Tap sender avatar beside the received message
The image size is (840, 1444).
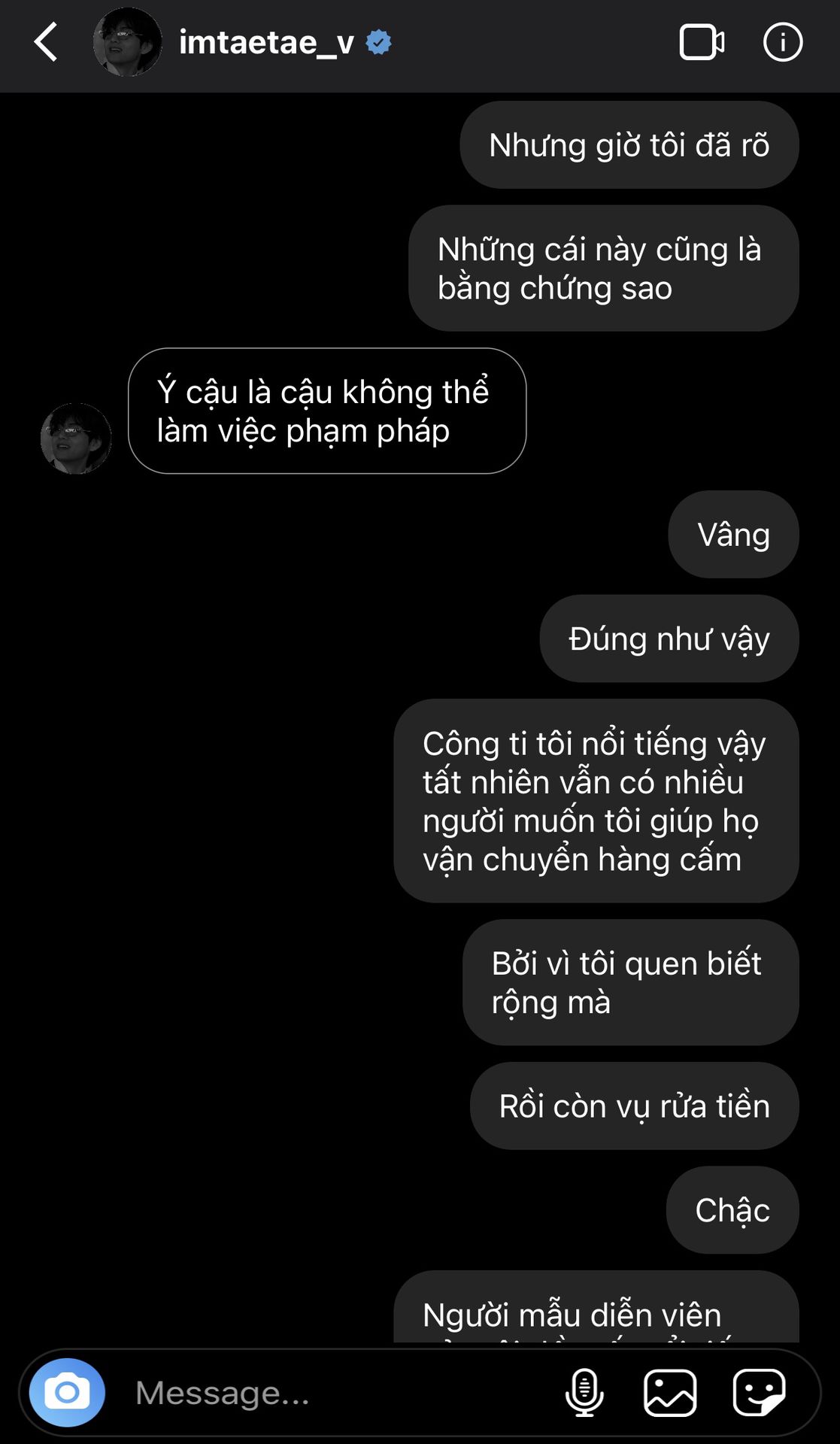click(x=76, y=438)
